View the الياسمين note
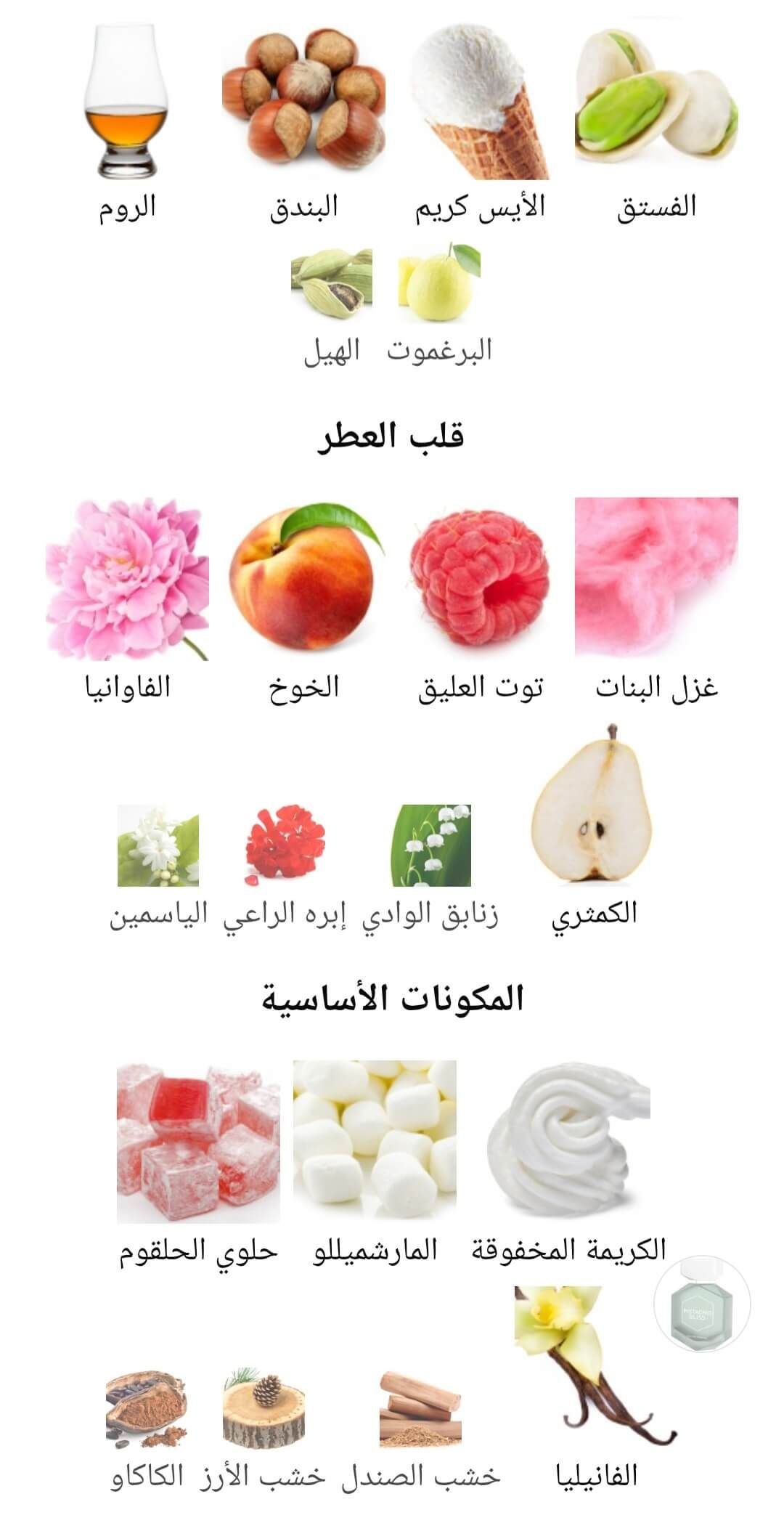This screenshot has height=1515, width=784. click(158, 846)
